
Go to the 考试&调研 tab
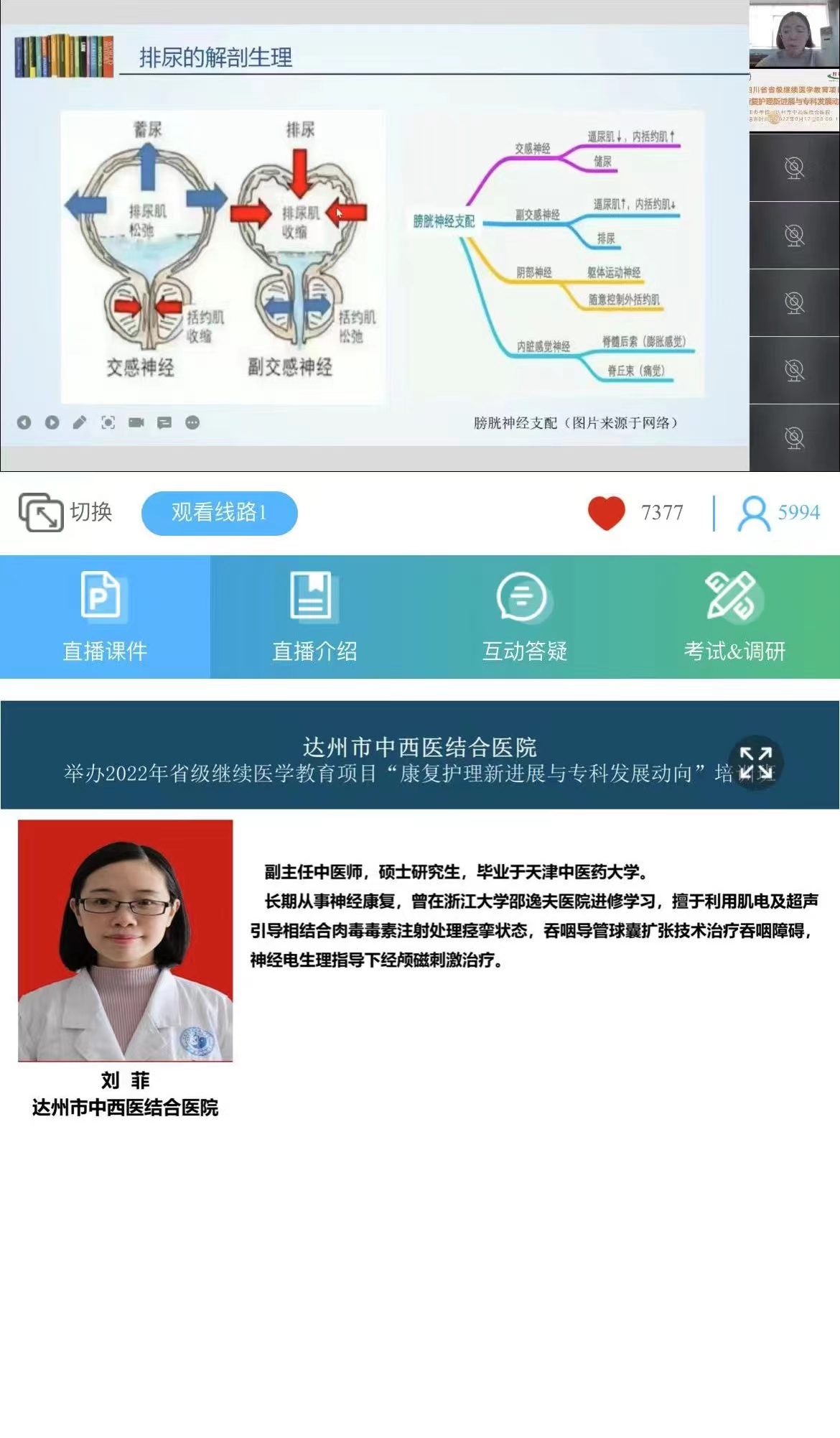(x=734, y=616)
